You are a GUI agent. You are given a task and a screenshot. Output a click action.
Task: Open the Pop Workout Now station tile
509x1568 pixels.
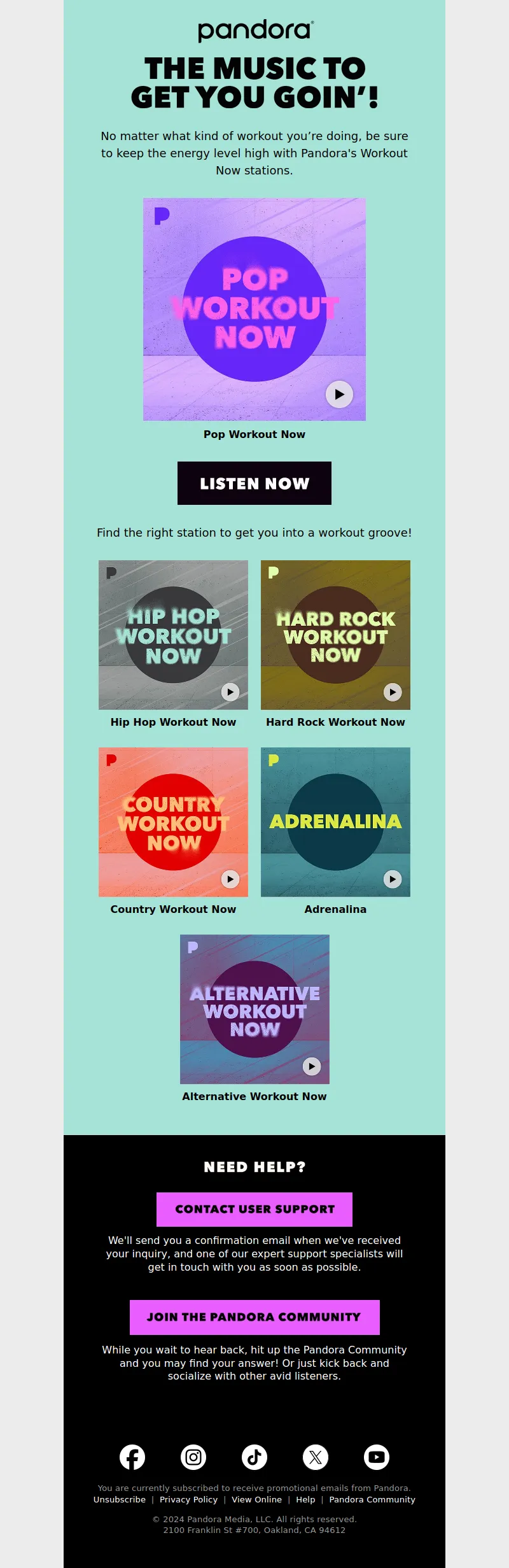(254, 309)
